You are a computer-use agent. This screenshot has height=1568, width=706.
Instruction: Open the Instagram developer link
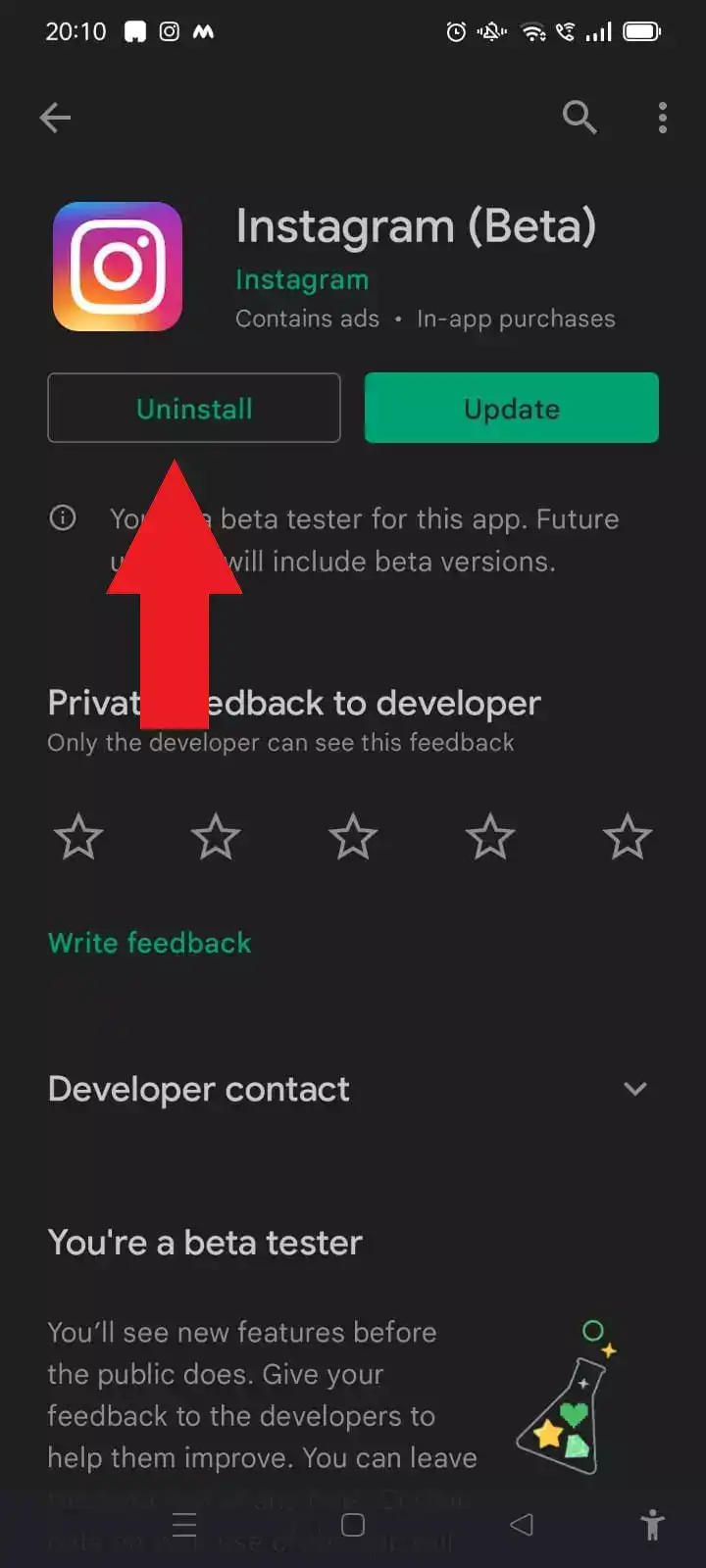tap(302, 280)
